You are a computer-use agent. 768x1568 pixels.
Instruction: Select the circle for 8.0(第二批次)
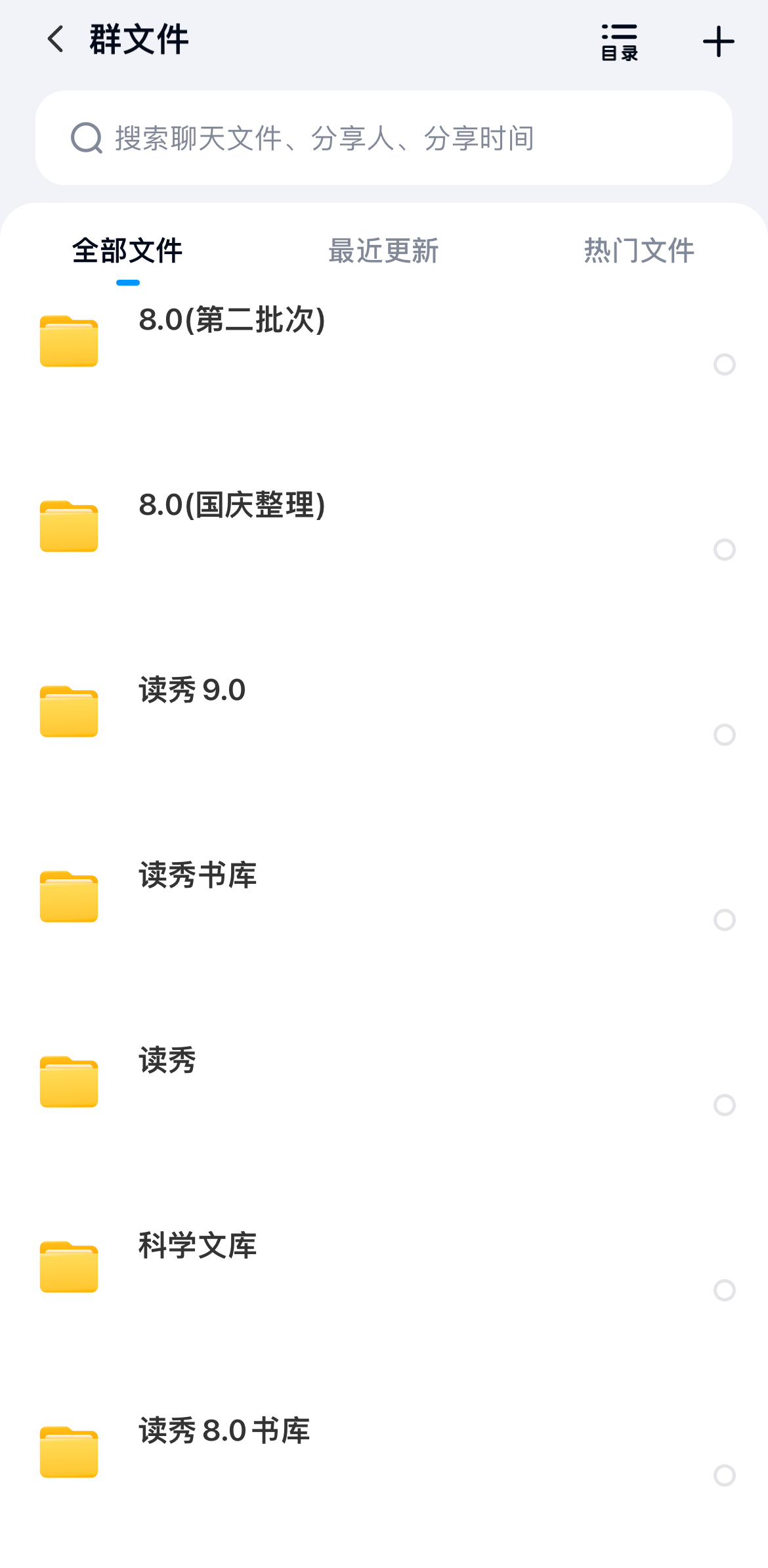click(725, 364)
